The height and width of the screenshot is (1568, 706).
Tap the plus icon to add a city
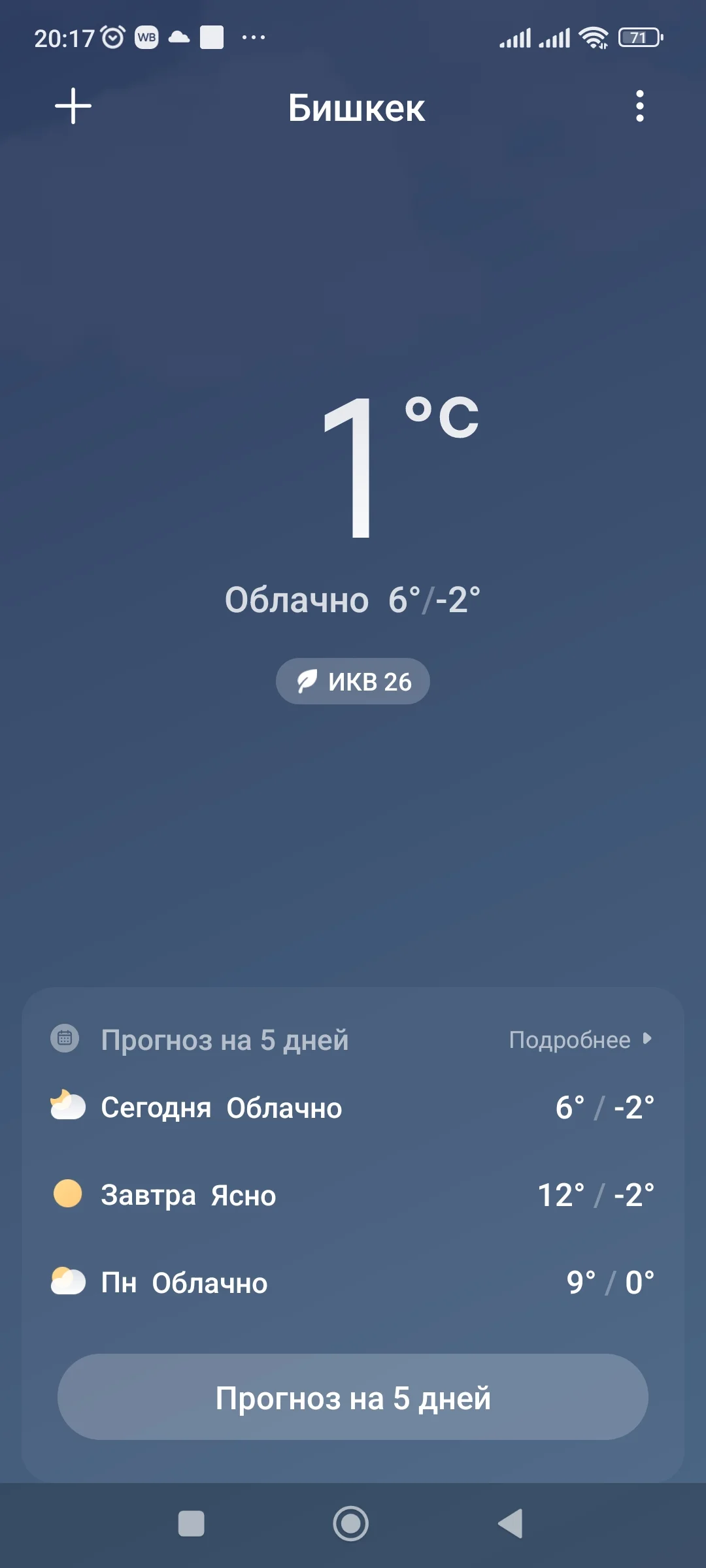(x=73, y=106)
